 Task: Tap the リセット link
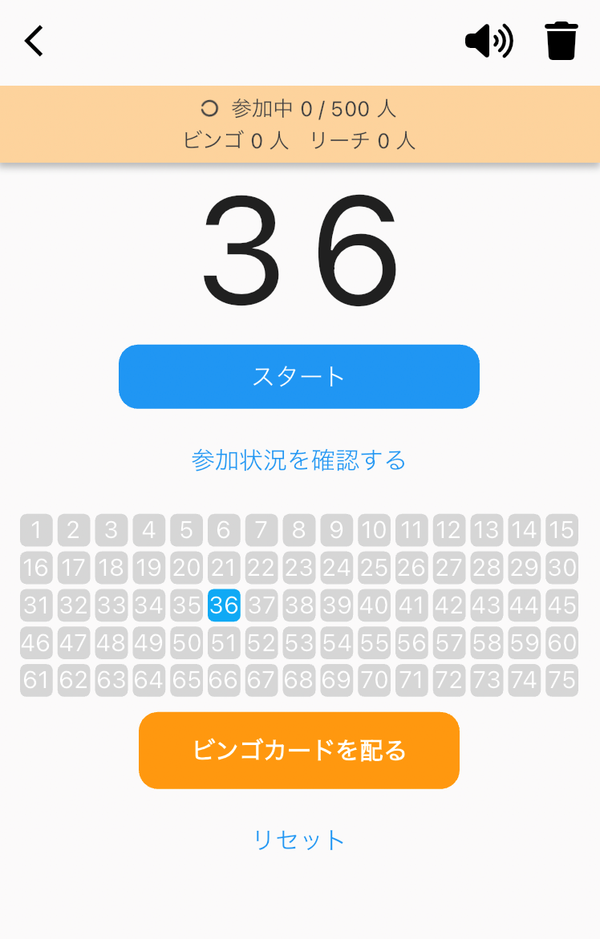[299, 840]
